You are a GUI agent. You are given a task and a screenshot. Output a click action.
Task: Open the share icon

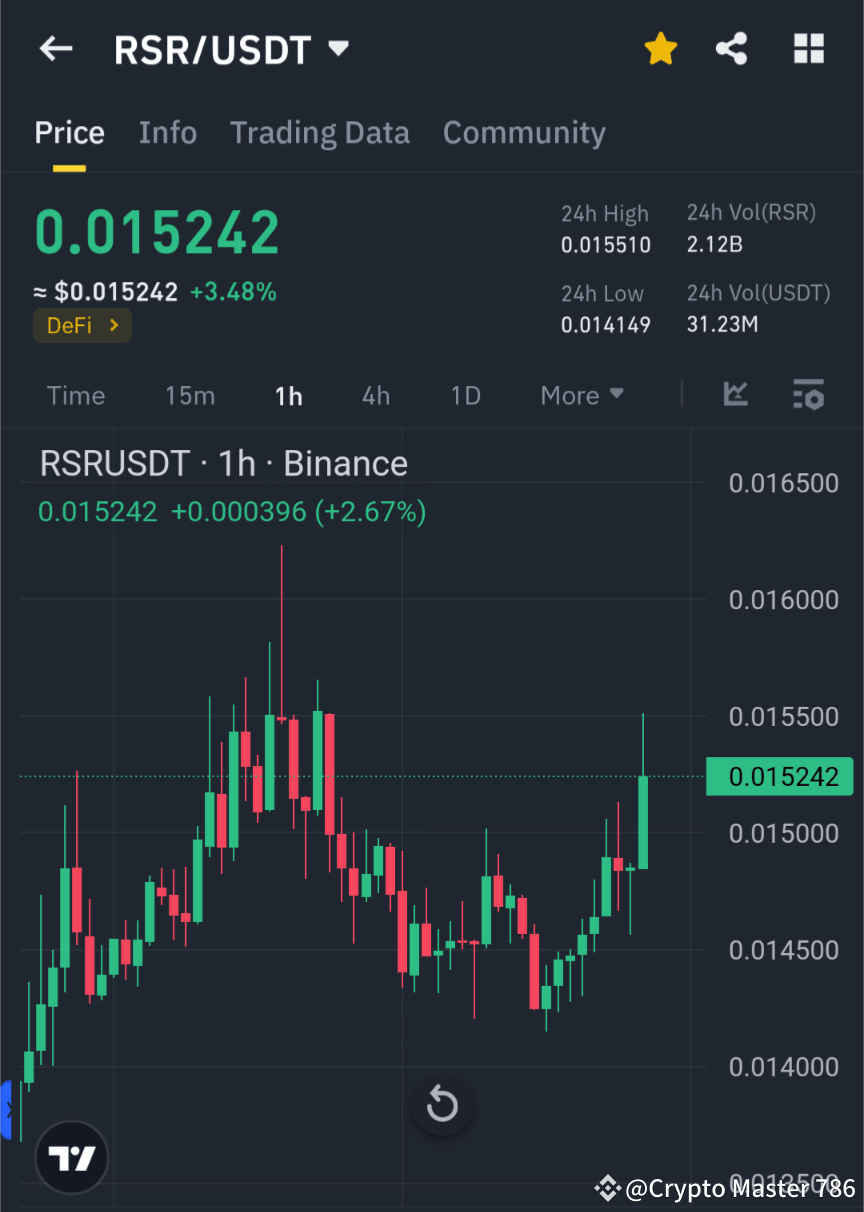pyautogui.click(x=731, y=48)
